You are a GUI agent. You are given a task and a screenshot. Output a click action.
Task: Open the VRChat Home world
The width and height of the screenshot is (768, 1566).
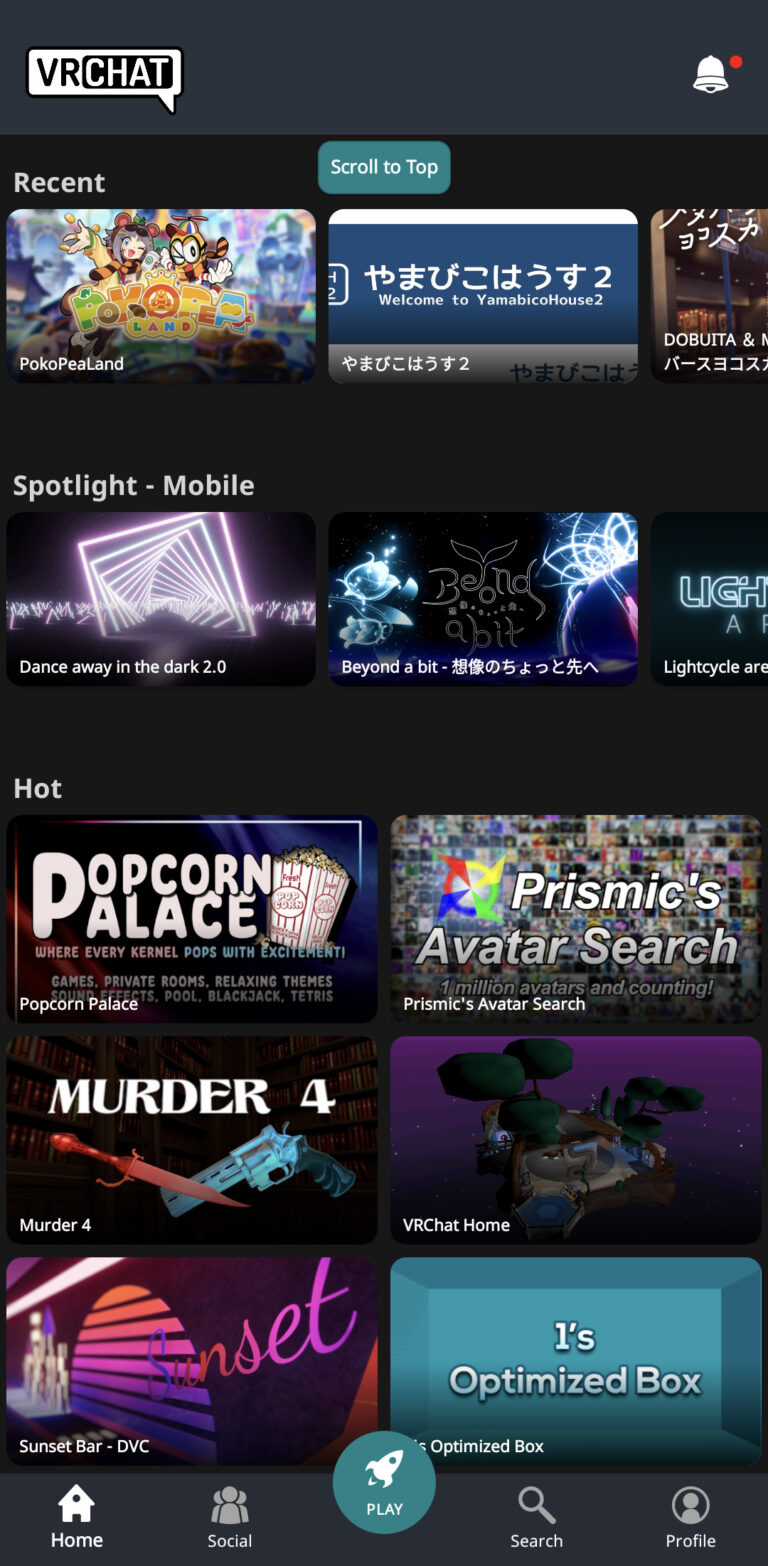coord(576,1139)
